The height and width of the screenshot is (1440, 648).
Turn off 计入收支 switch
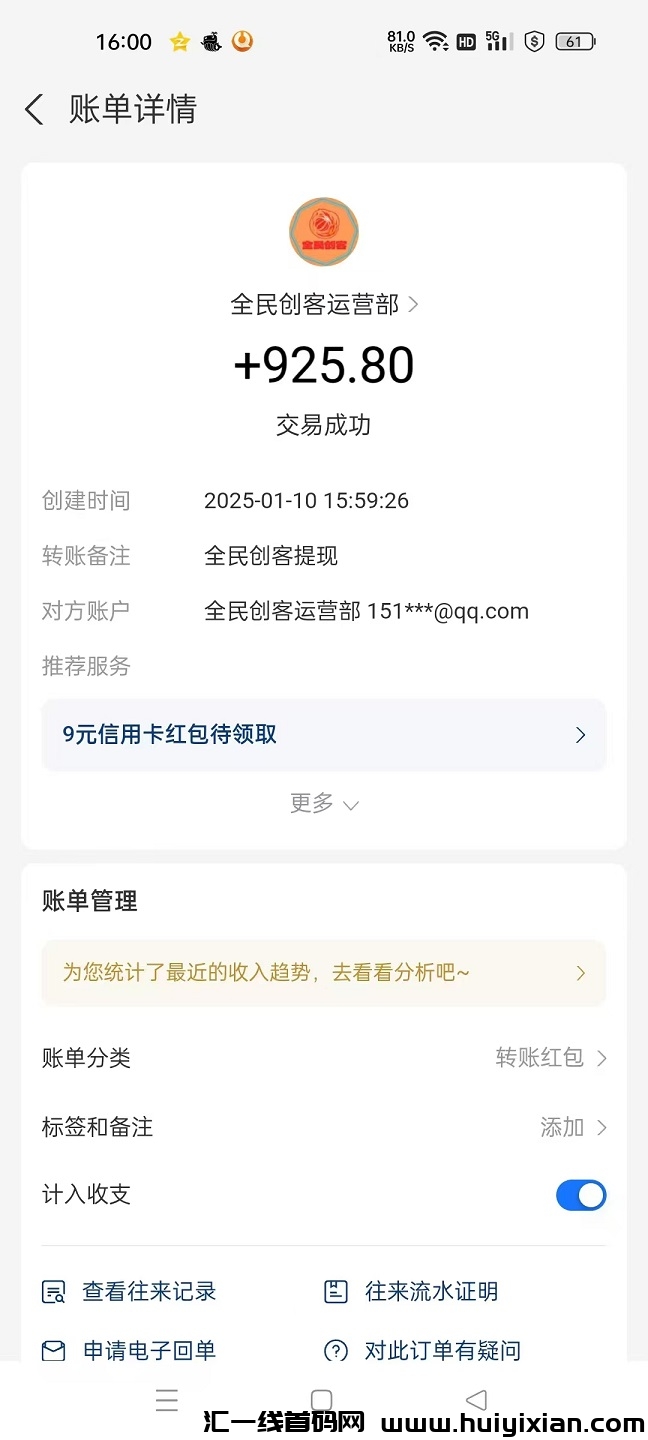coord(581,1195)
